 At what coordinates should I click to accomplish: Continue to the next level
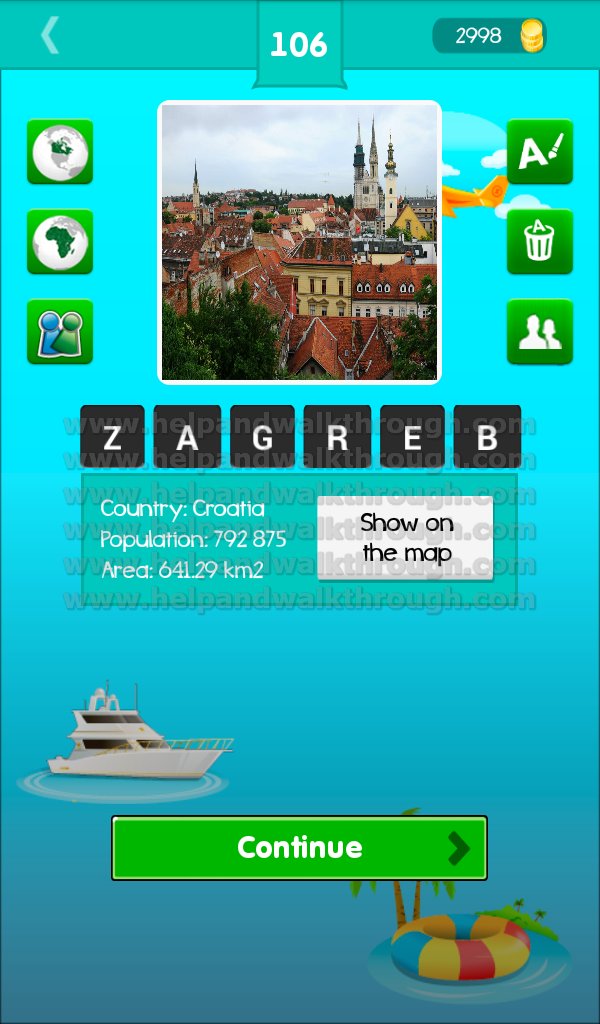coord(300,848)
